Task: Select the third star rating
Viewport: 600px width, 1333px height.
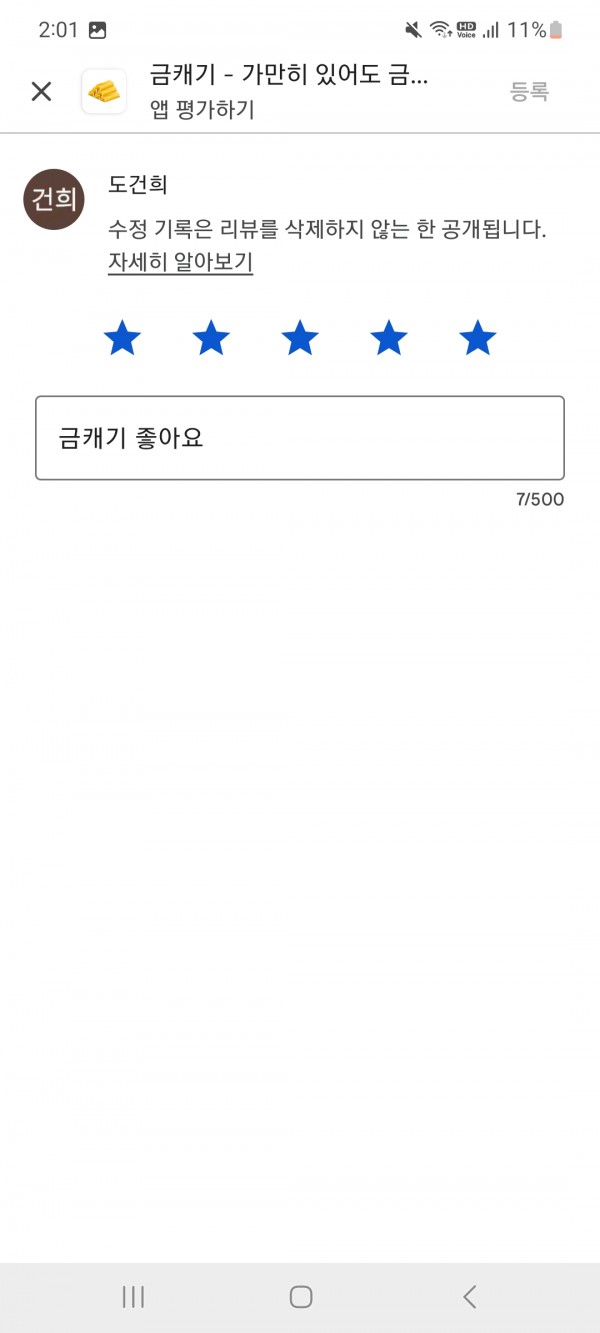Action: pos(300,339)
